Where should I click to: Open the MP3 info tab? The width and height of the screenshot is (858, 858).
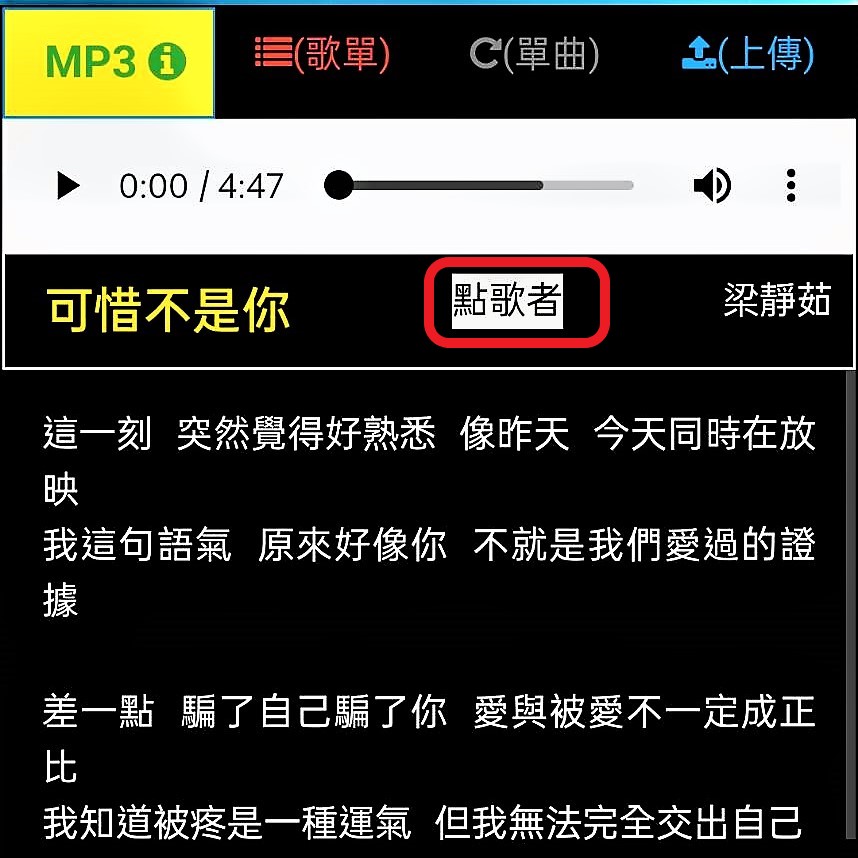[108, 62]
